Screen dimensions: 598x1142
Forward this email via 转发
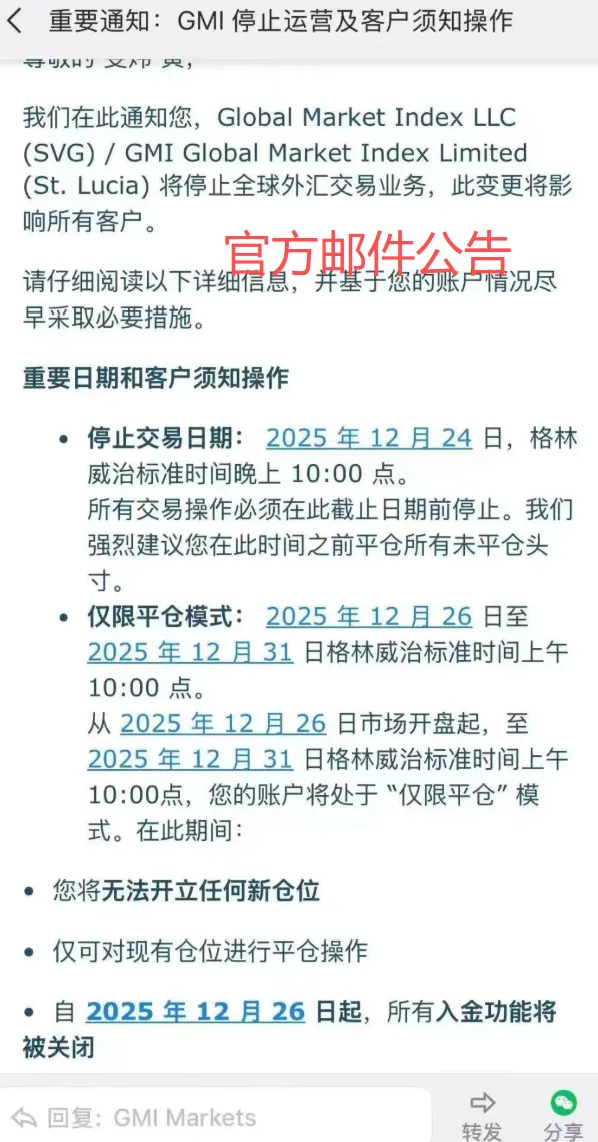(481, 1116)
